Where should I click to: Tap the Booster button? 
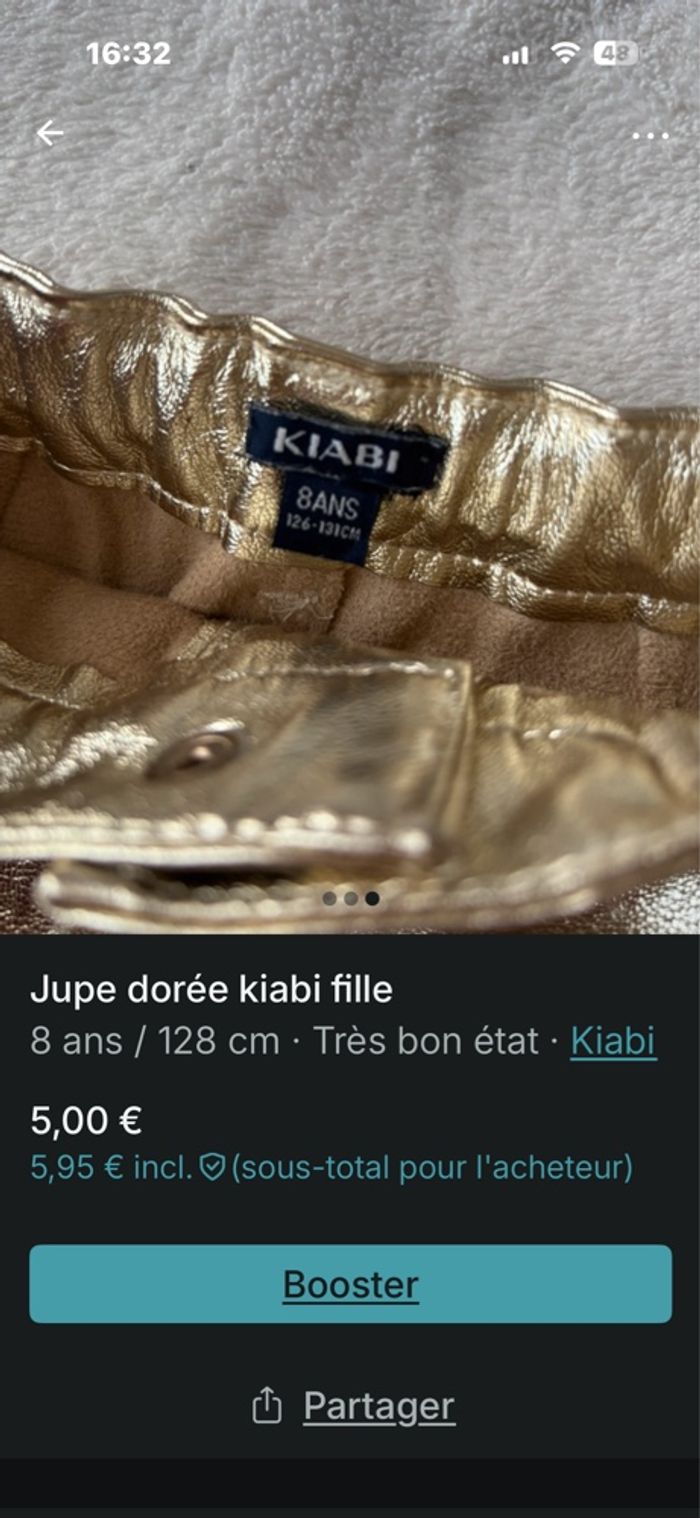click(x=350, y=1284)
